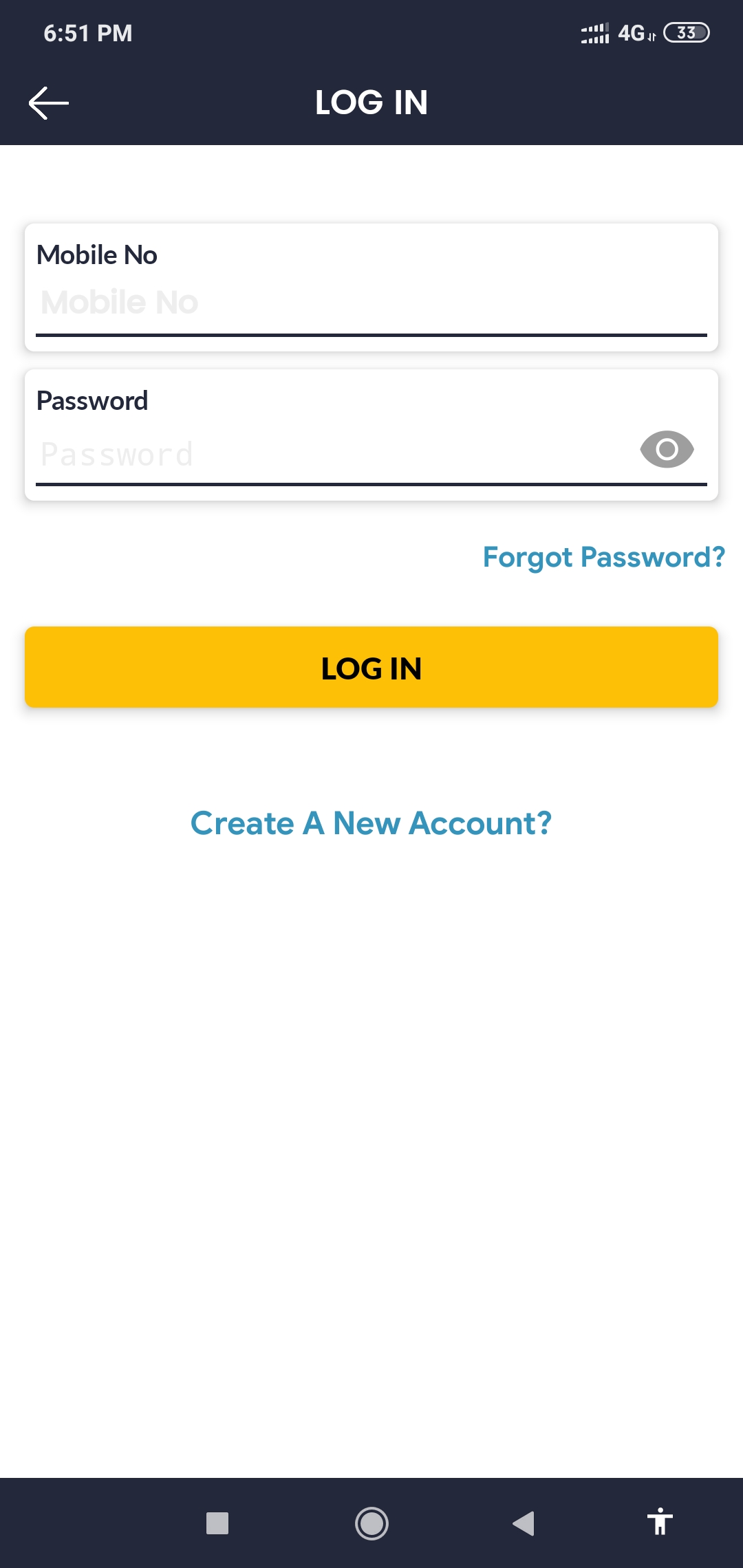The image size is (743, 1568).
Task: Tap the yellow LOG IN button
Action: point(371,667)
